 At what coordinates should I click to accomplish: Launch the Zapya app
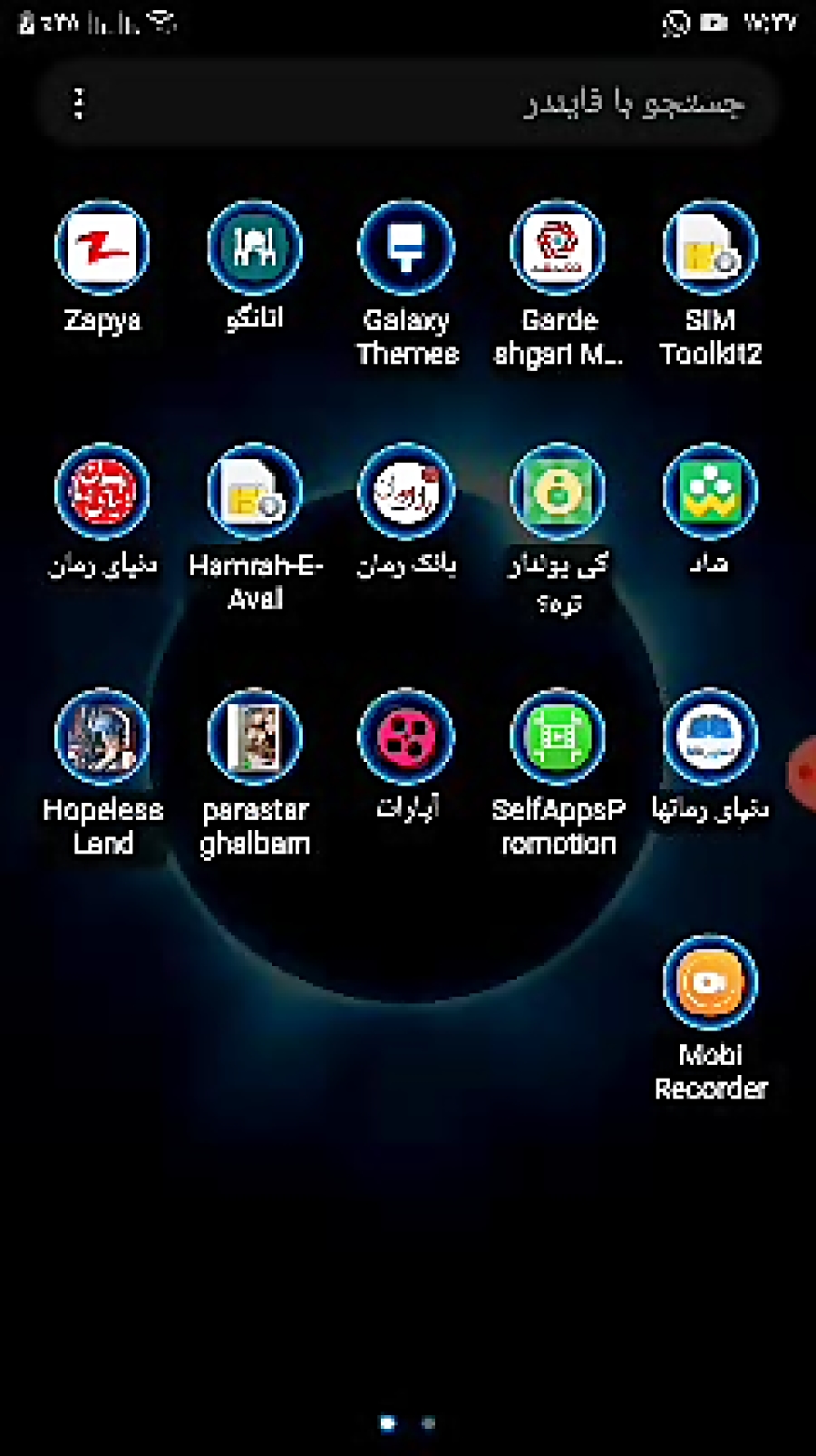102,249
